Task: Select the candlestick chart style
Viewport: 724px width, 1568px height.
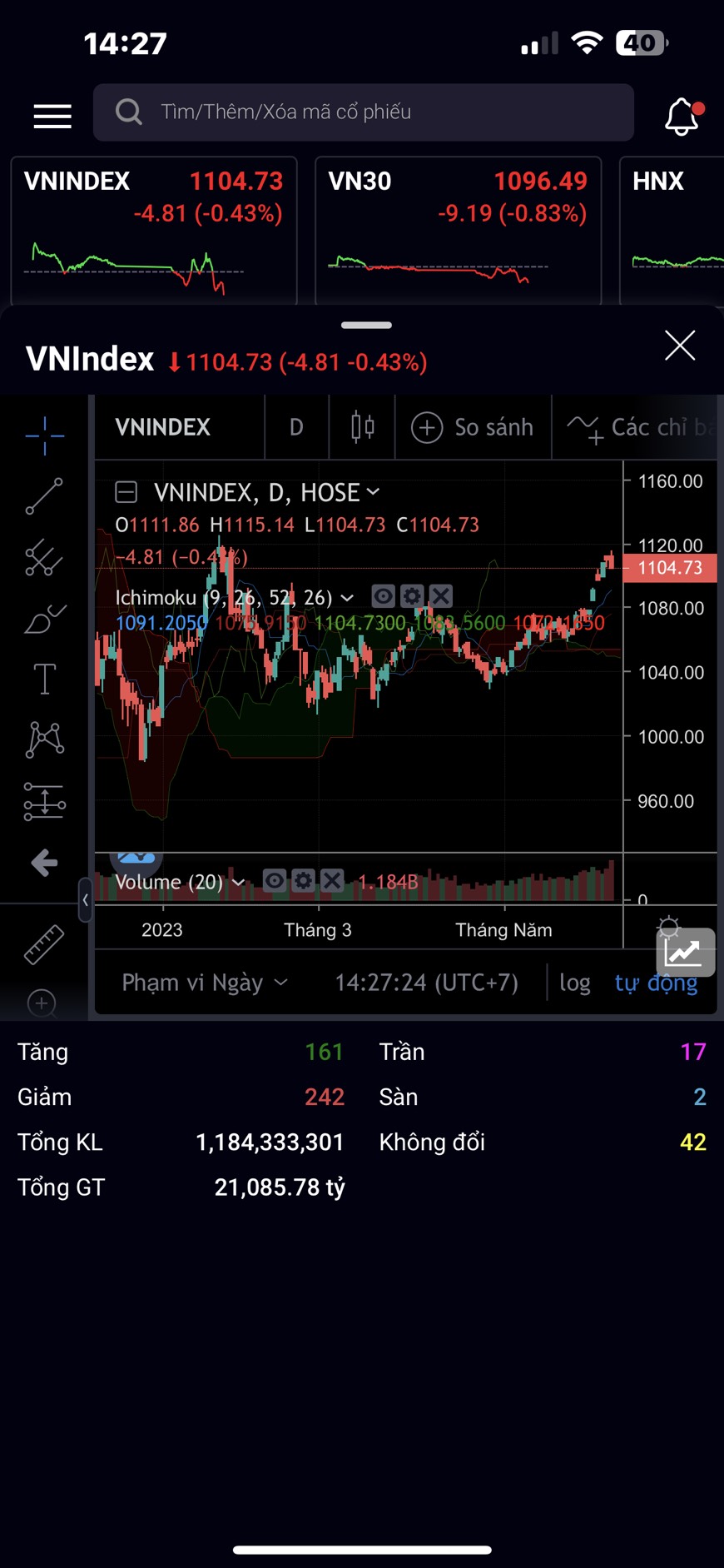Action: (x=362, y=427)
